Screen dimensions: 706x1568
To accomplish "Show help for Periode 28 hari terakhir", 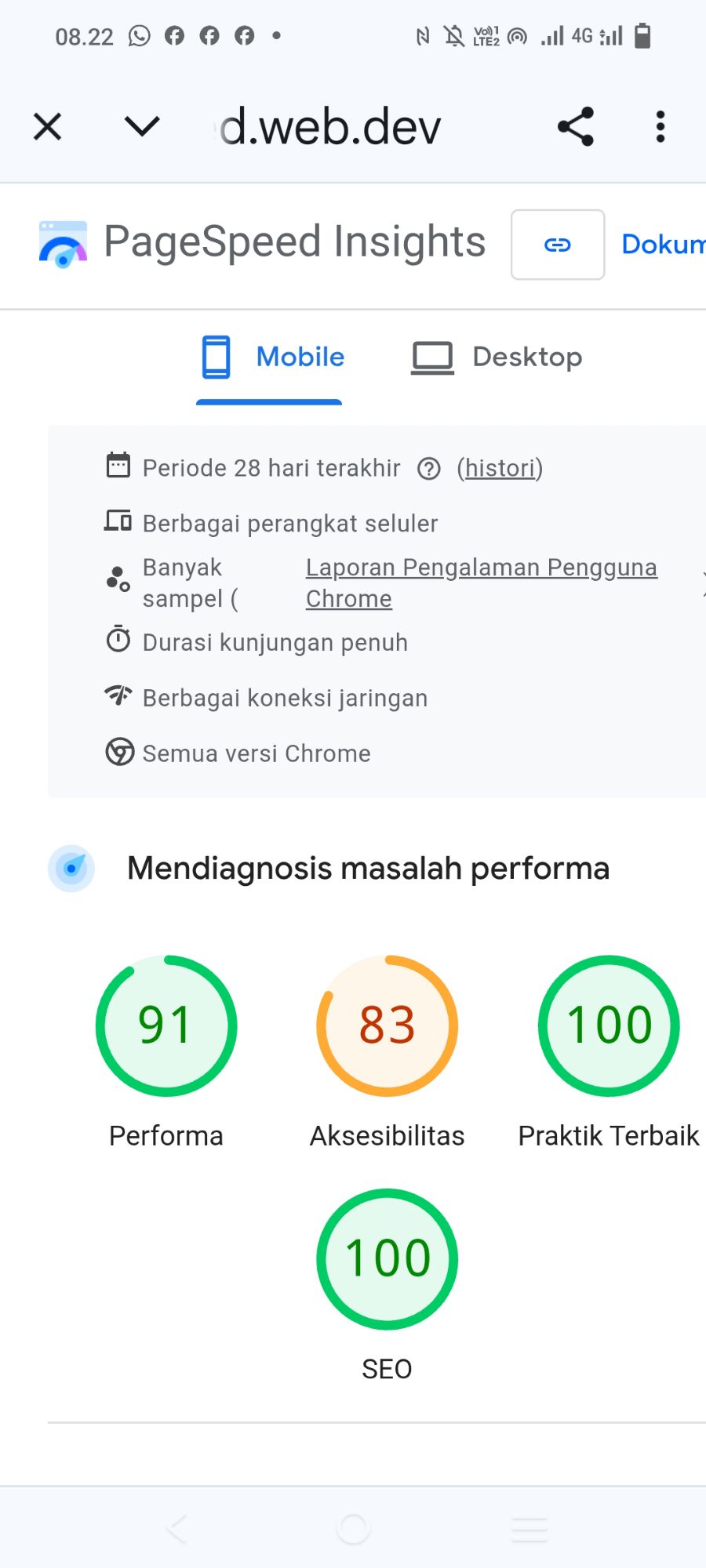I will pyautogui.click(x=429, y=469).
